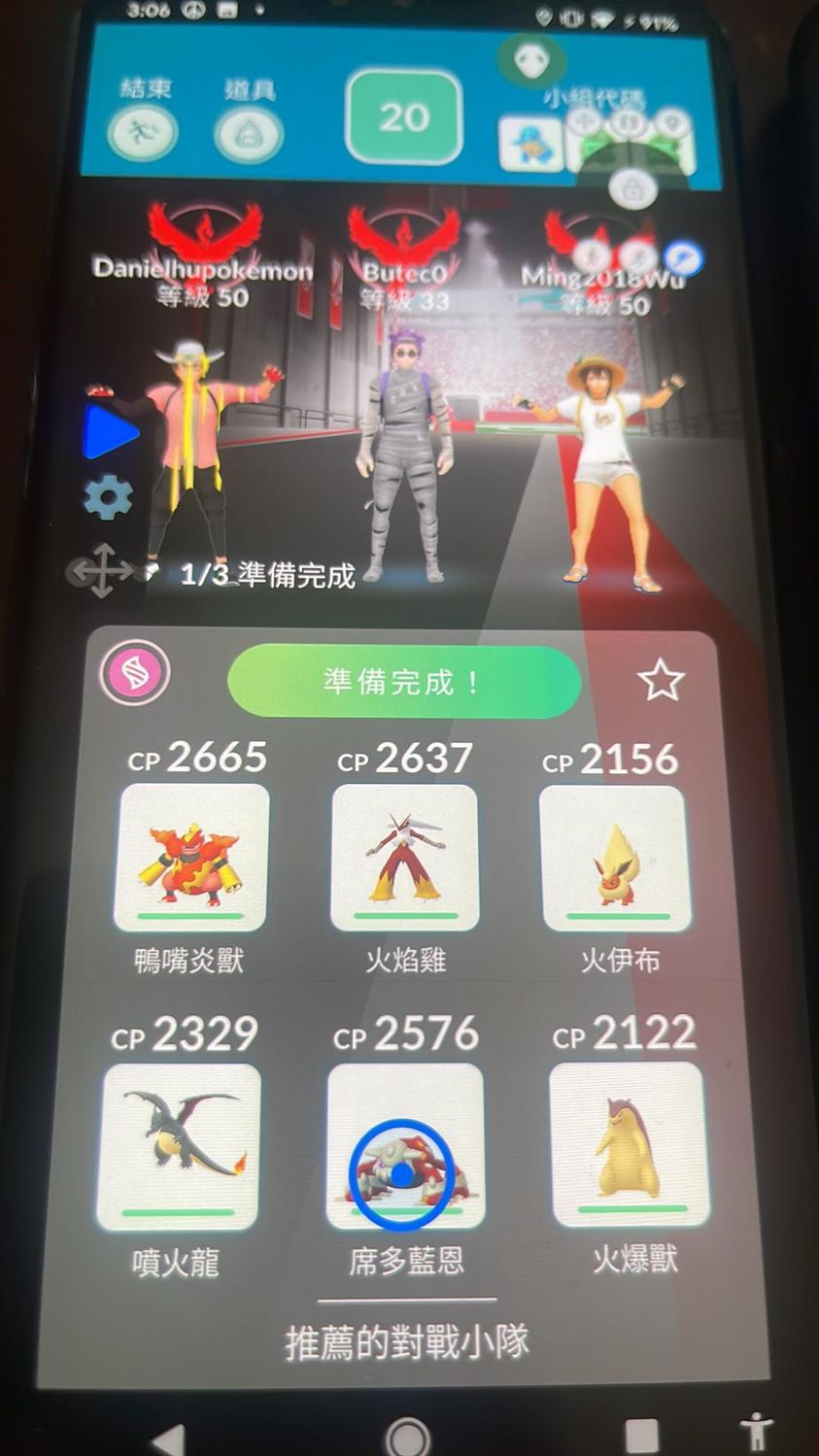819x1456 pixels.
Task: Go back with the system back button
Action: pos(169,1438)
